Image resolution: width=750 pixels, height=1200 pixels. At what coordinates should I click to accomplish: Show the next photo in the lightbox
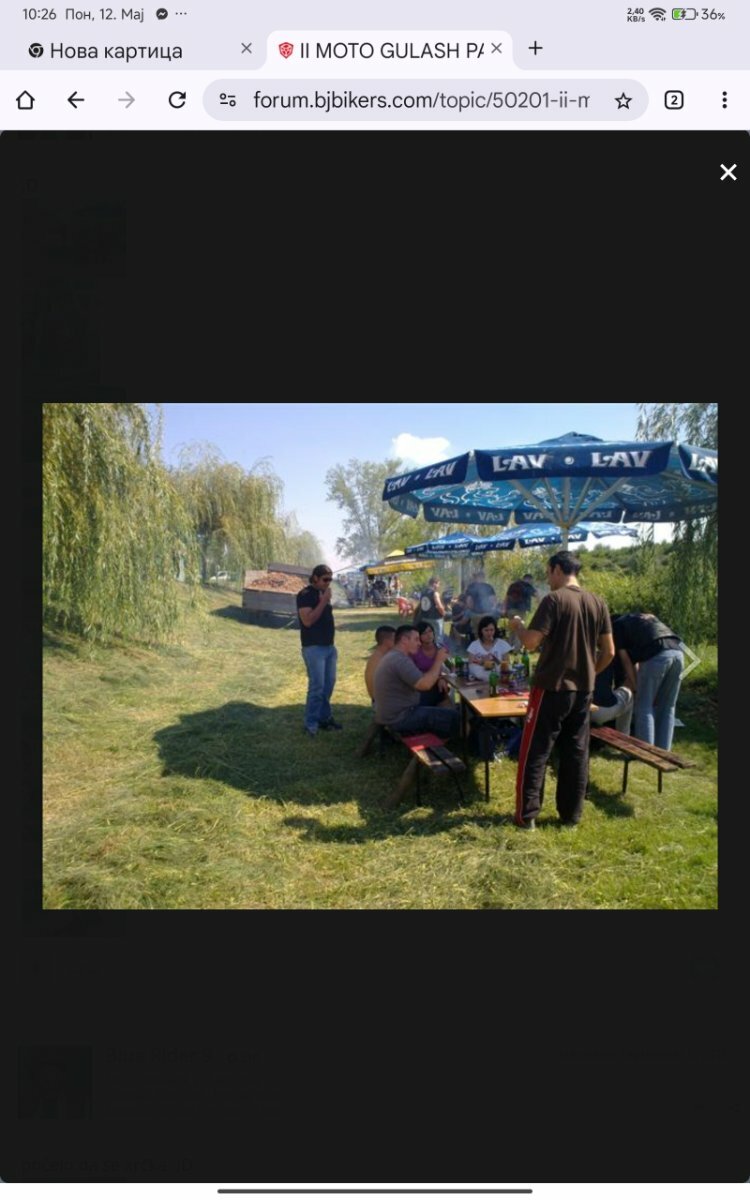click(691, 661)
